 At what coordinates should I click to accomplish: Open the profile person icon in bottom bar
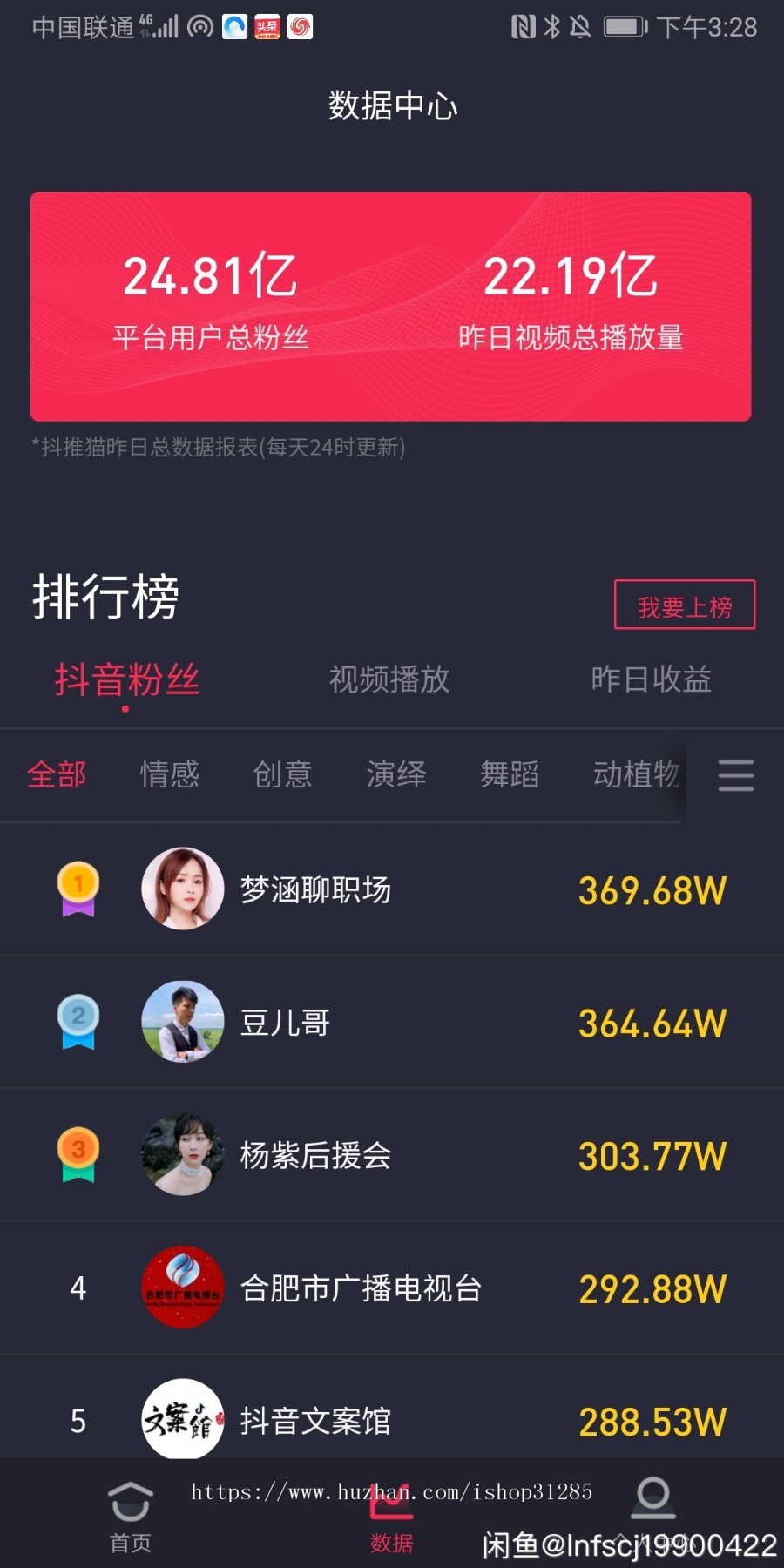point(652,1498)
